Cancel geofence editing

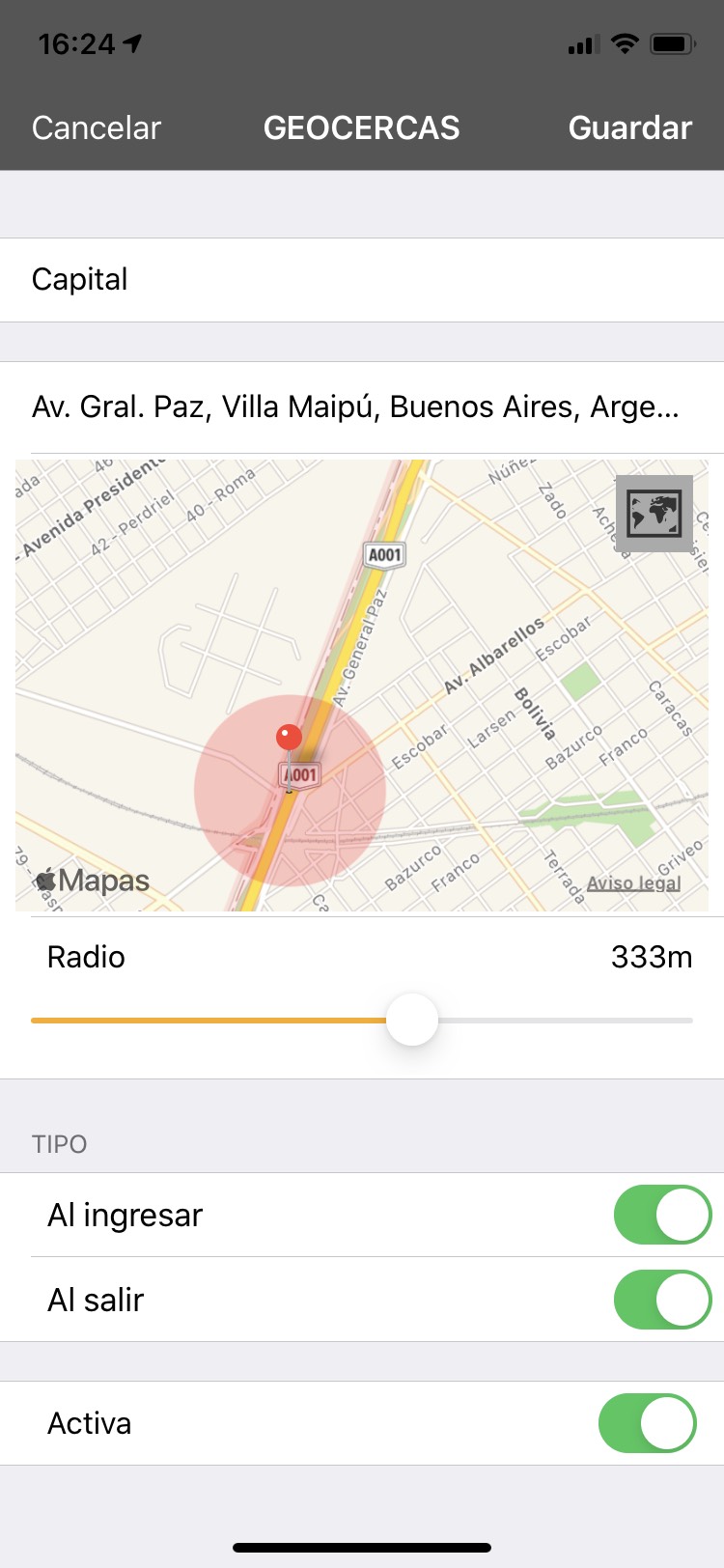(96, 127)
